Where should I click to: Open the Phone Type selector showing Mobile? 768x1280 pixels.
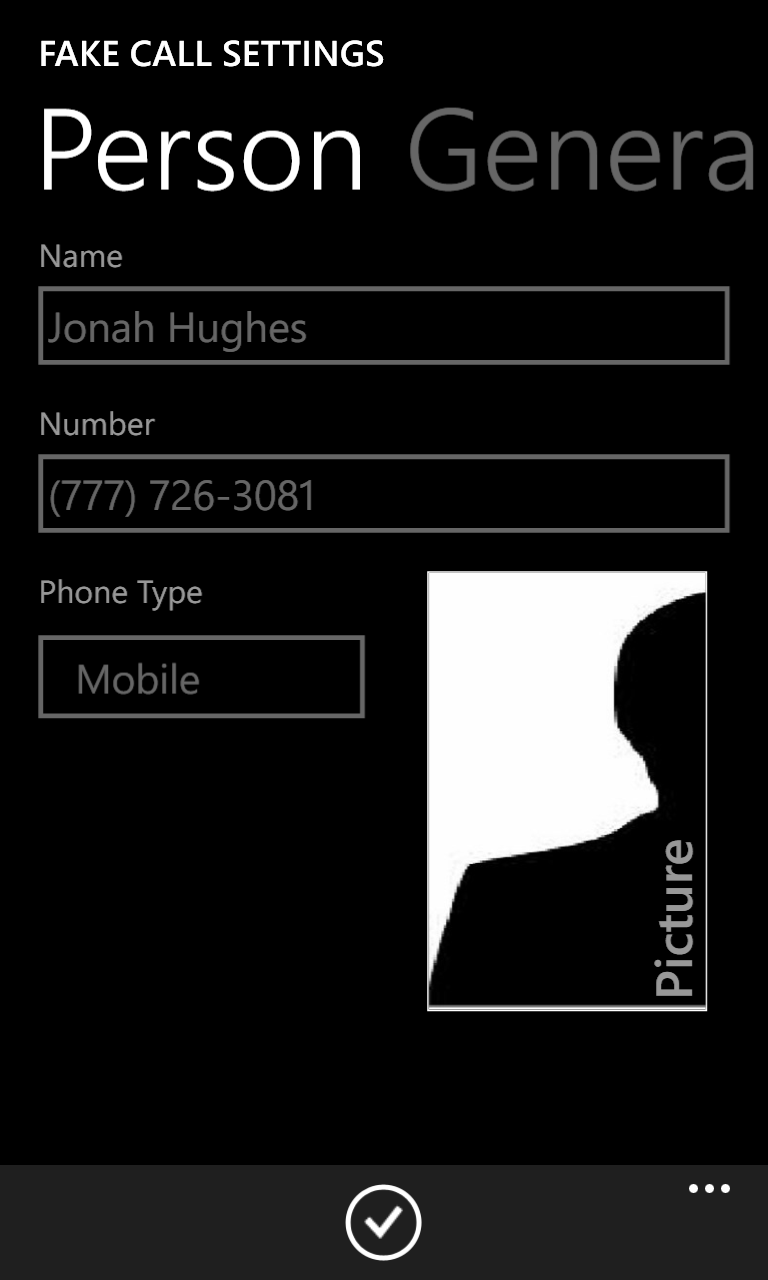(x=200, y=675)
